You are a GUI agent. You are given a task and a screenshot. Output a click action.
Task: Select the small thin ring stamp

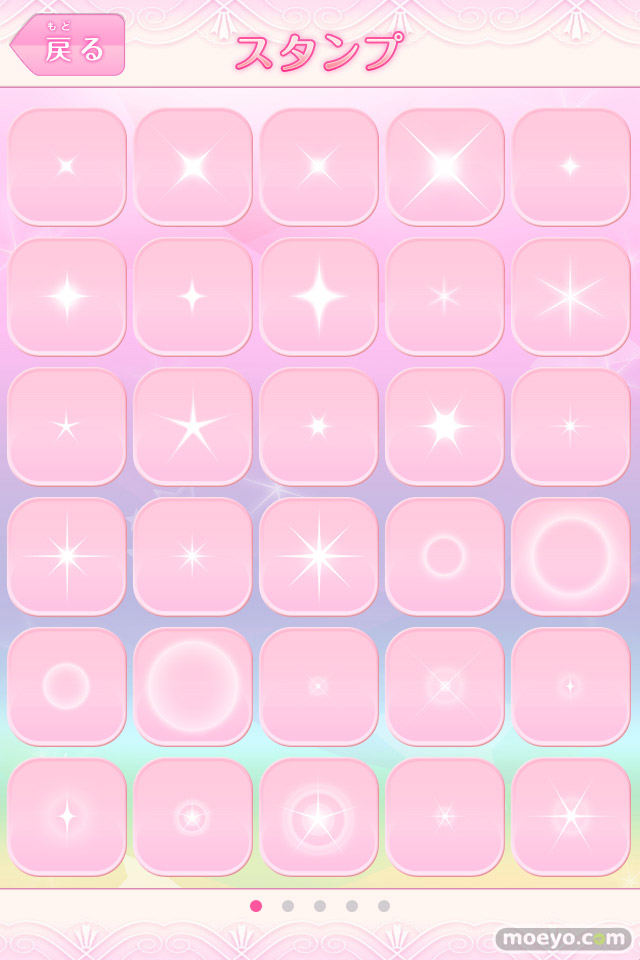[x=444, y=556]
